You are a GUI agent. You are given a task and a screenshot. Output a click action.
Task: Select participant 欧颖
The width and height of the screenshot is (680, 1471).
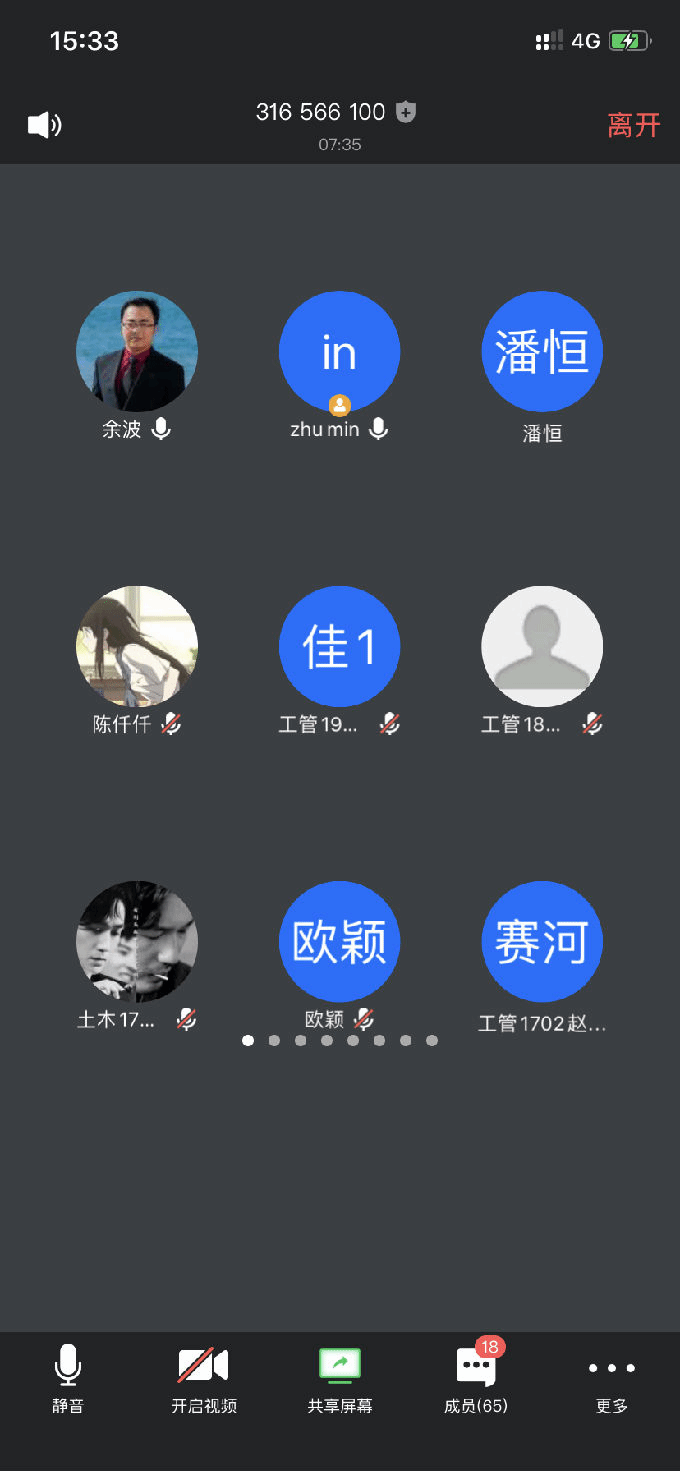(x=339, y=942)
